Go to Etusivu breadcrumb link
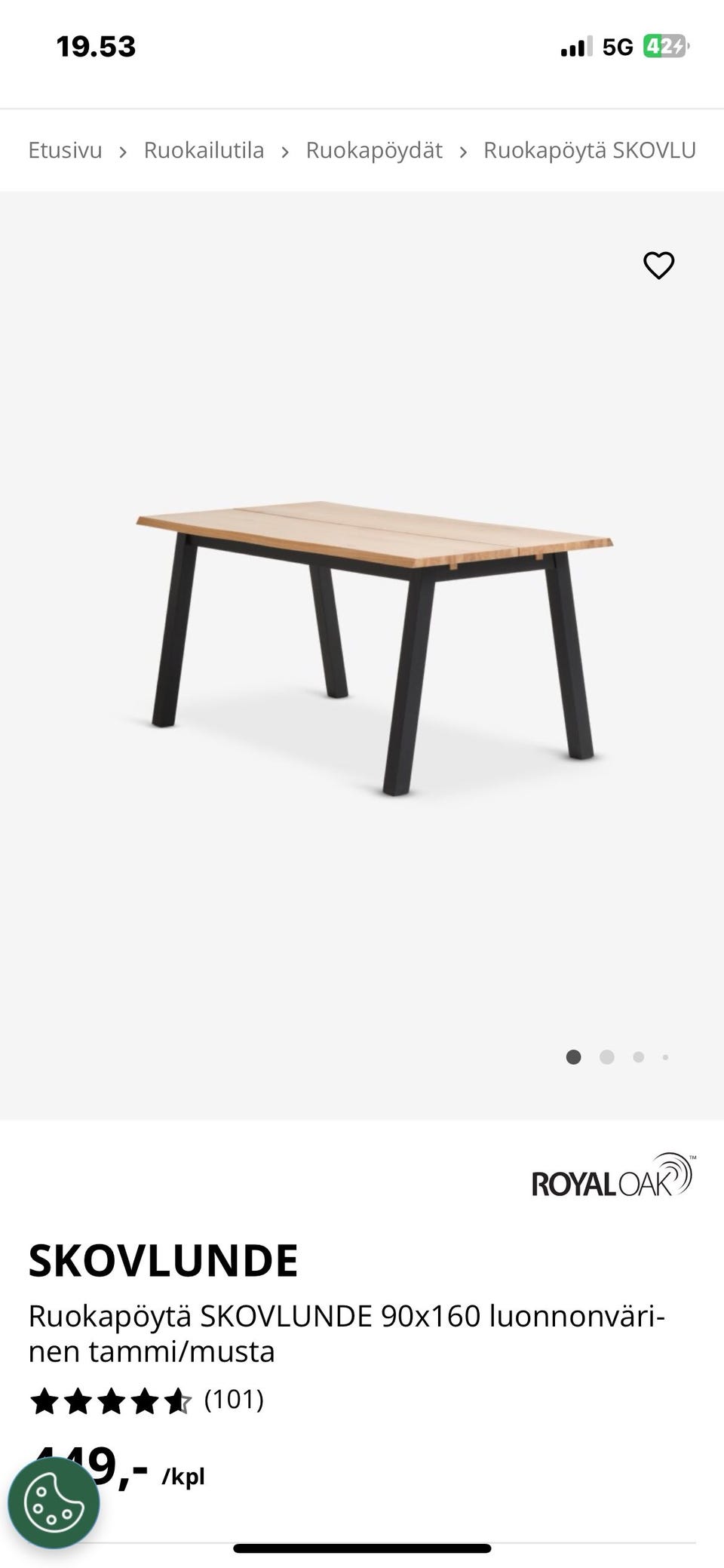This screenshot has height=1568, width=724. pos(65,150)
